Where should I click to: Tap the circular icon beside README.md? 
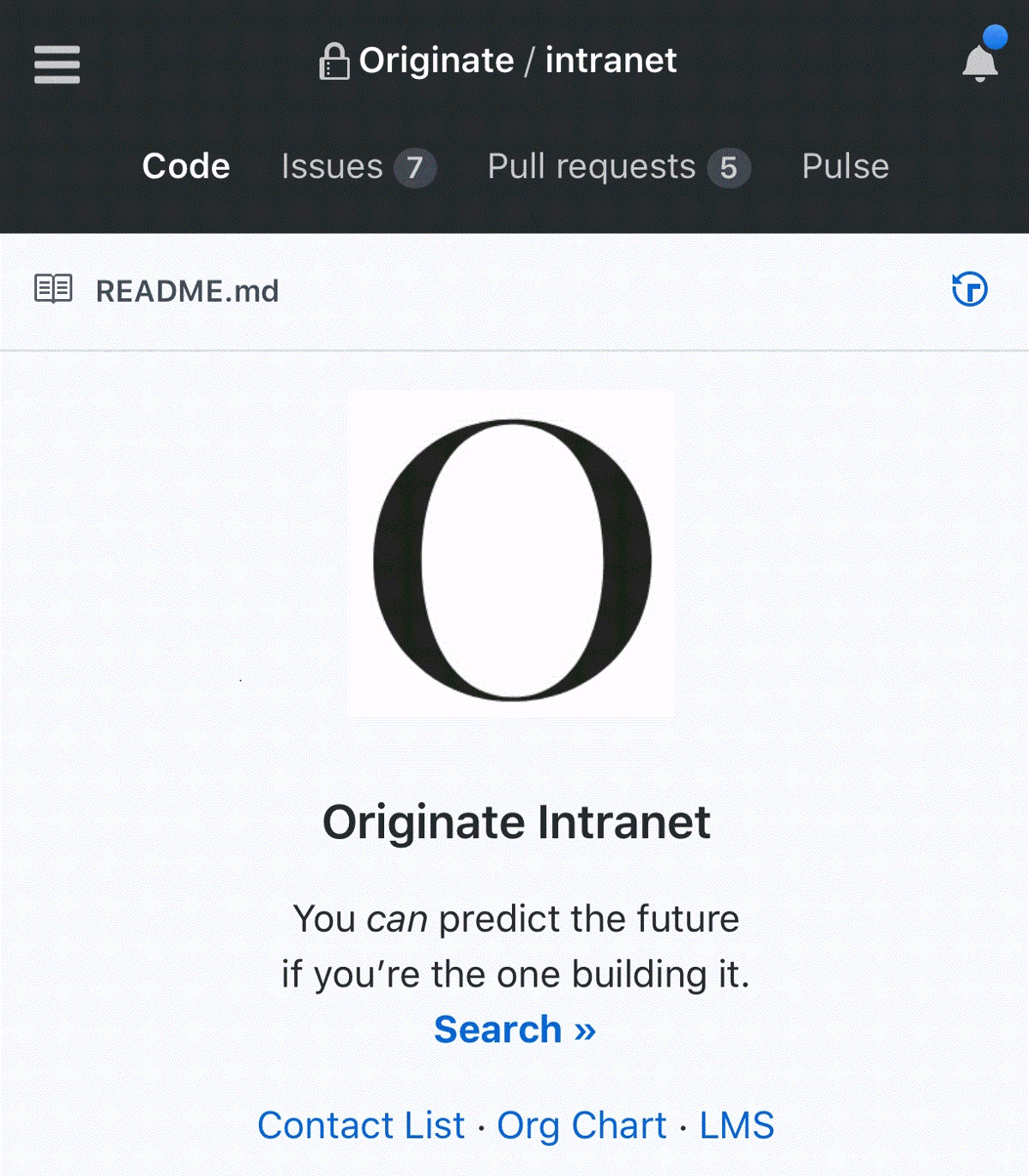[x=970, y=289]
